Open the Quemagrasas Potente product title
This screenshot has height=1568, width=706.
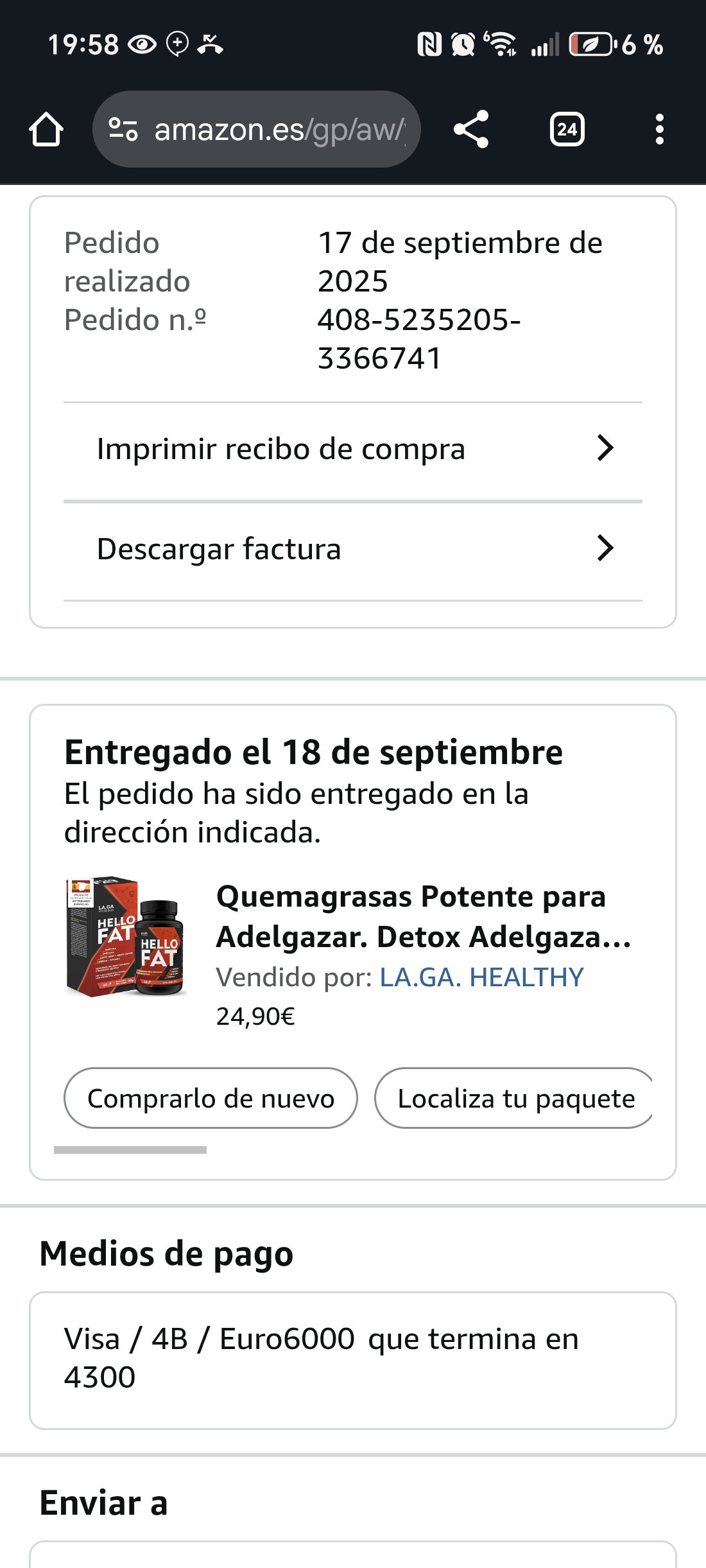(424, 916)
